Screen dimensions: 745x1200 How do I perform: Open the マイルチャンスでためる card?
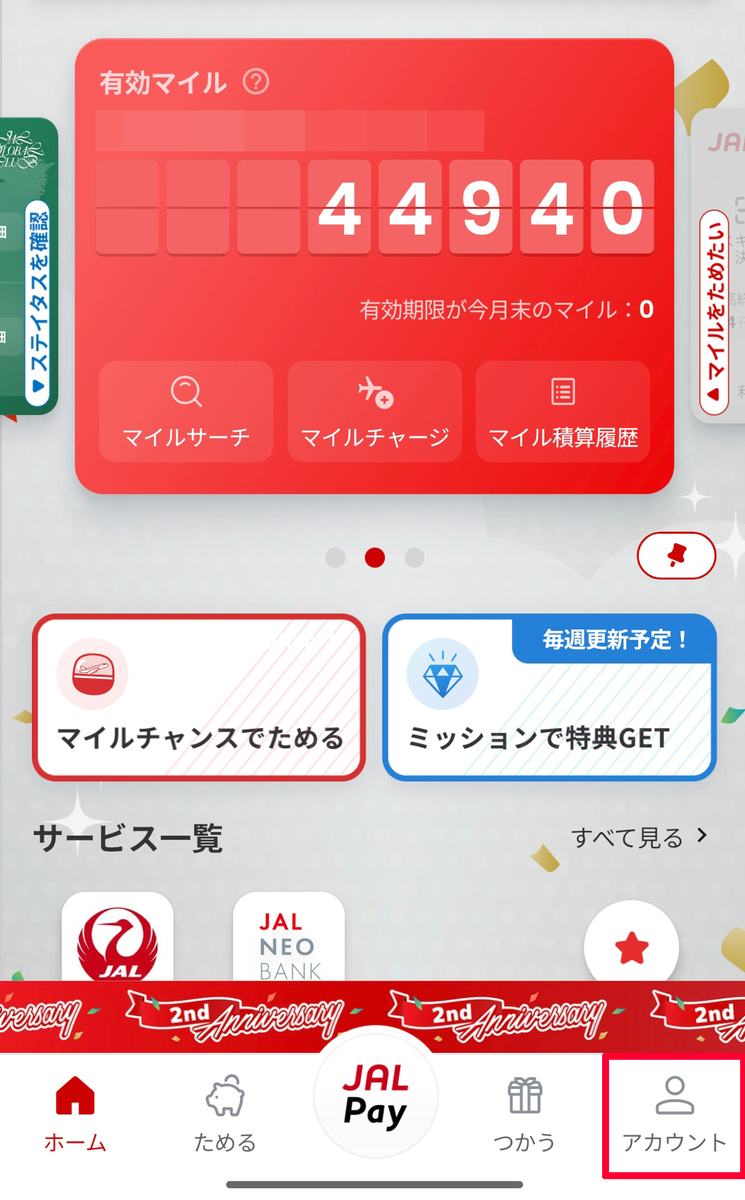pos(199,697)
